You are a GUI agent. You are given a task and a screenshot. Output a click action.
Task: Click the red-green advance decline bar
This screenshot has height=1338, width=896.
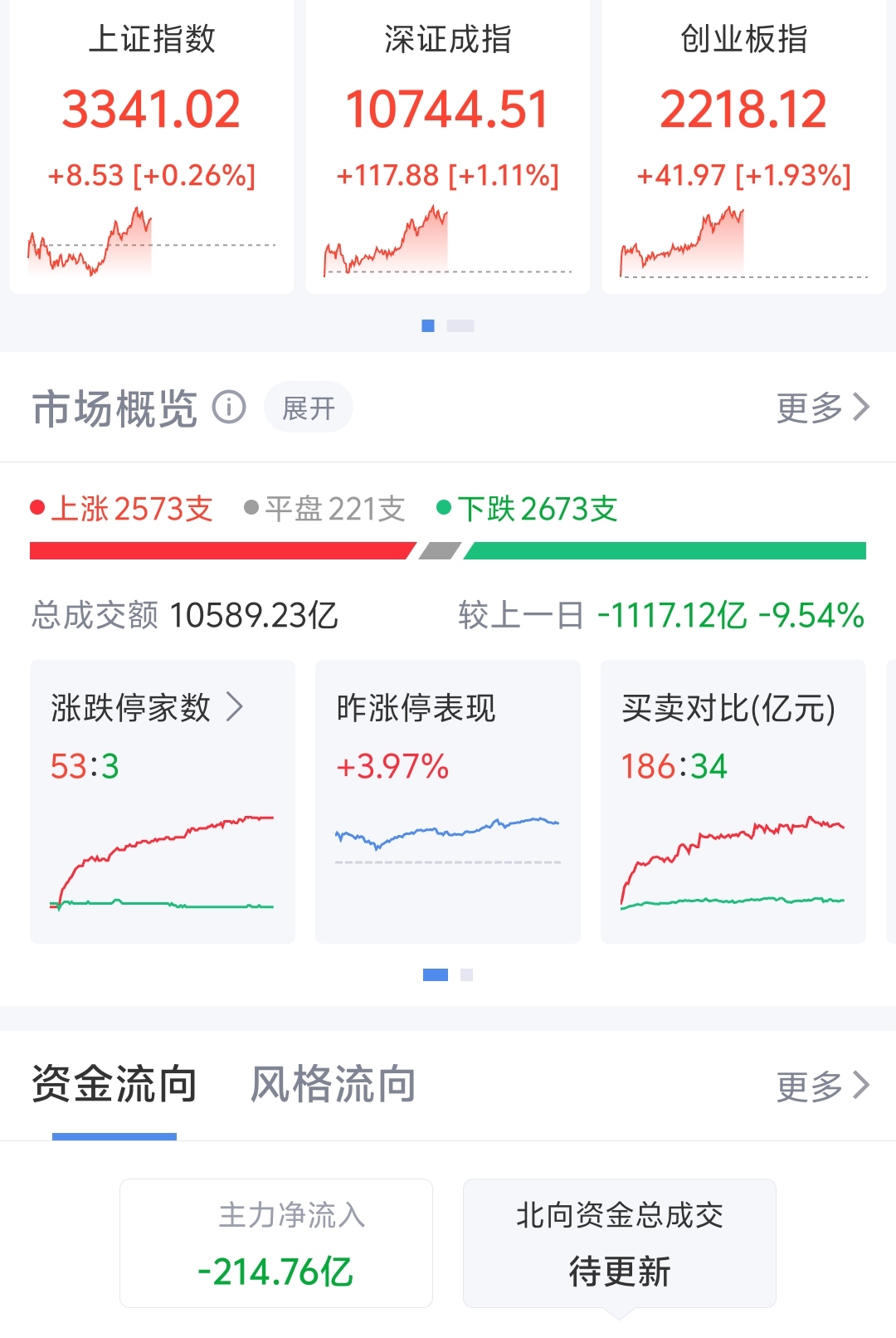click(x=448, y=549)
